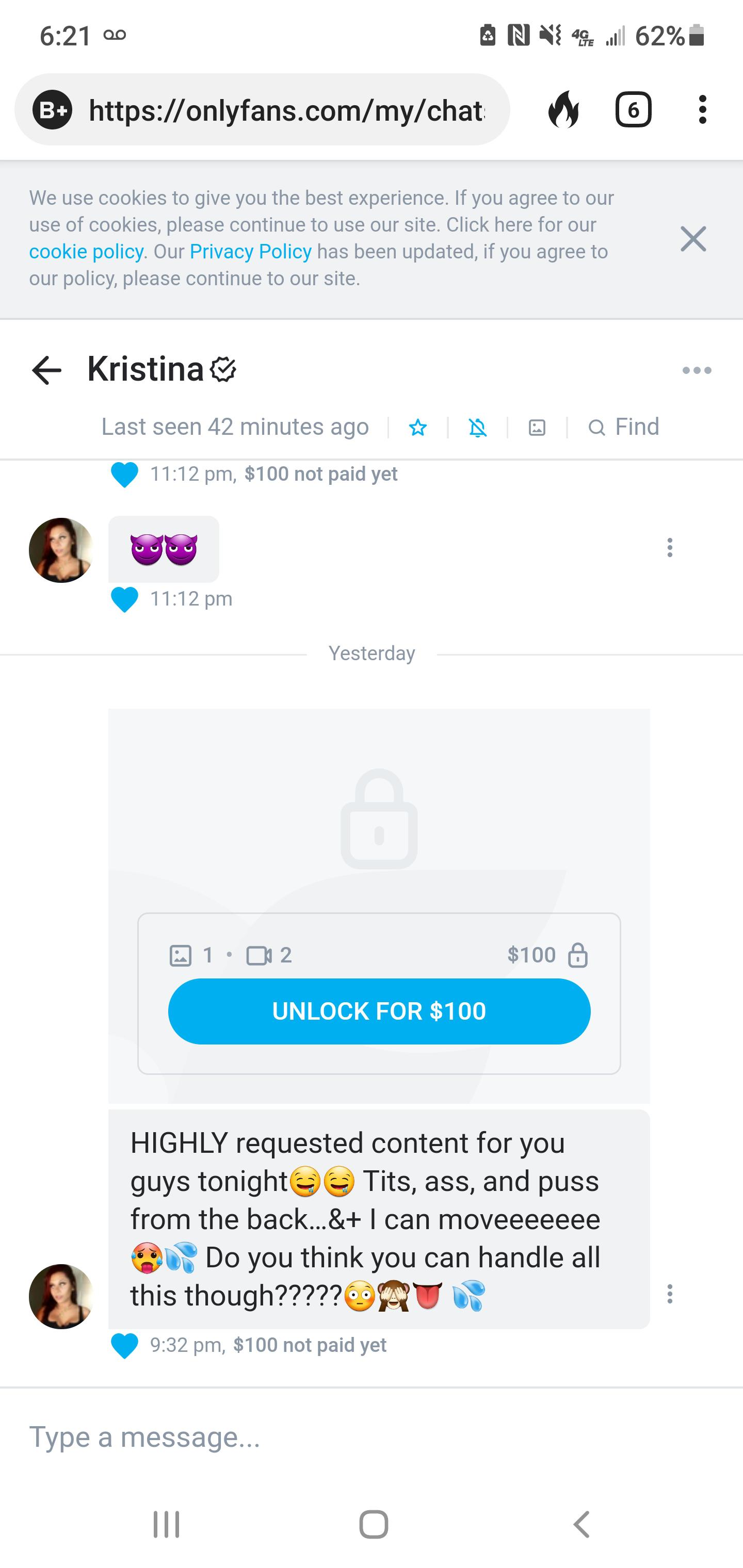
Task: Open the browser tab switcher
Action: 634,110
